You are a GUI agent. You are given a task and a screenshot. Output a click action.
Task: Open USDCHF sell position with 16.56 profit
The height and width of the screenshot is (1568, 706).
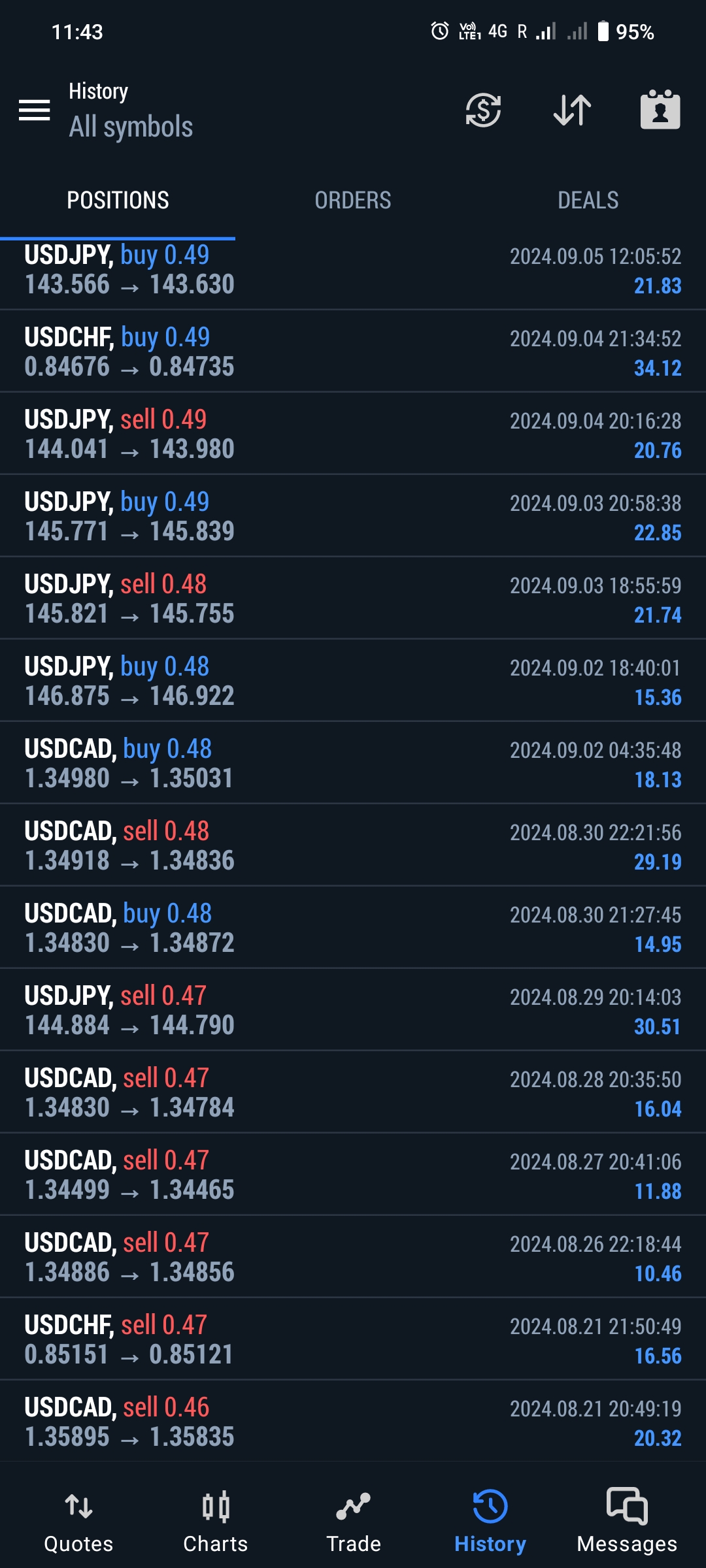(353, 1340)
